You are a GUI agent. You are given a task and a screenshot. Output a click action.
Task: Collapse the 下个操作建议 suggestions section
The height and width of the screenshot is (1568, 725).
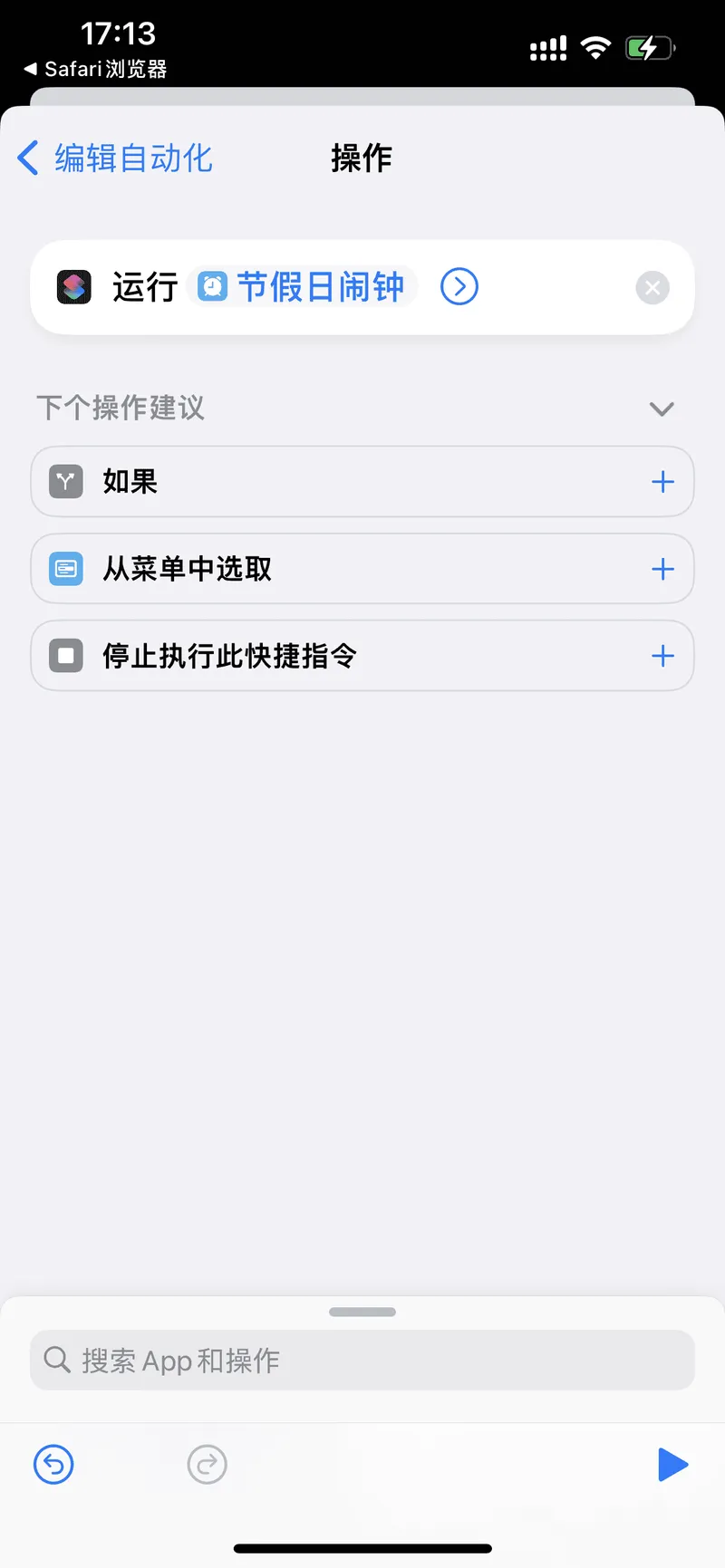click(x=662, y=409)
